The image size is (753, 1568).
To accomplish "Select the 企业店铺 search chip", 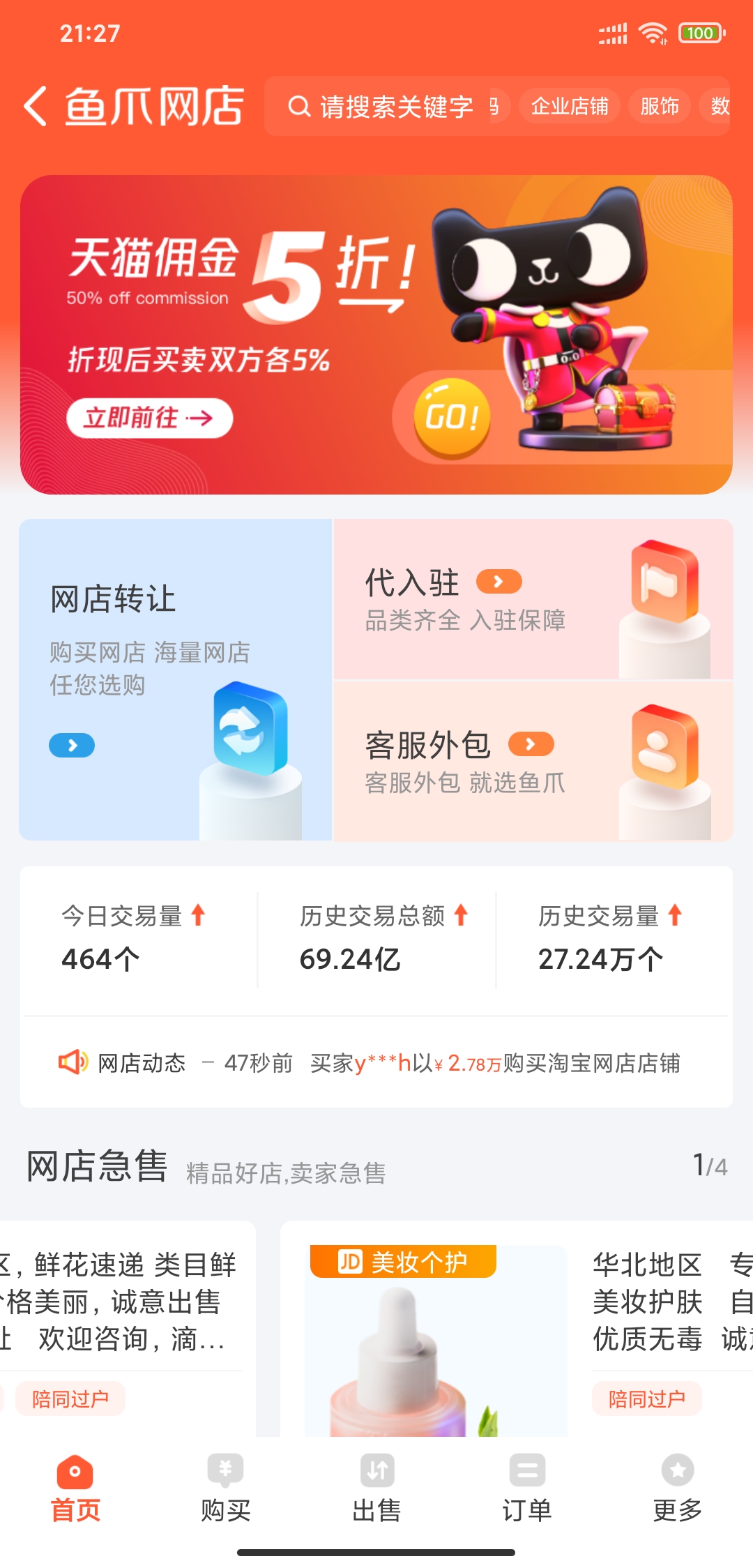I will tap(570, 107).
